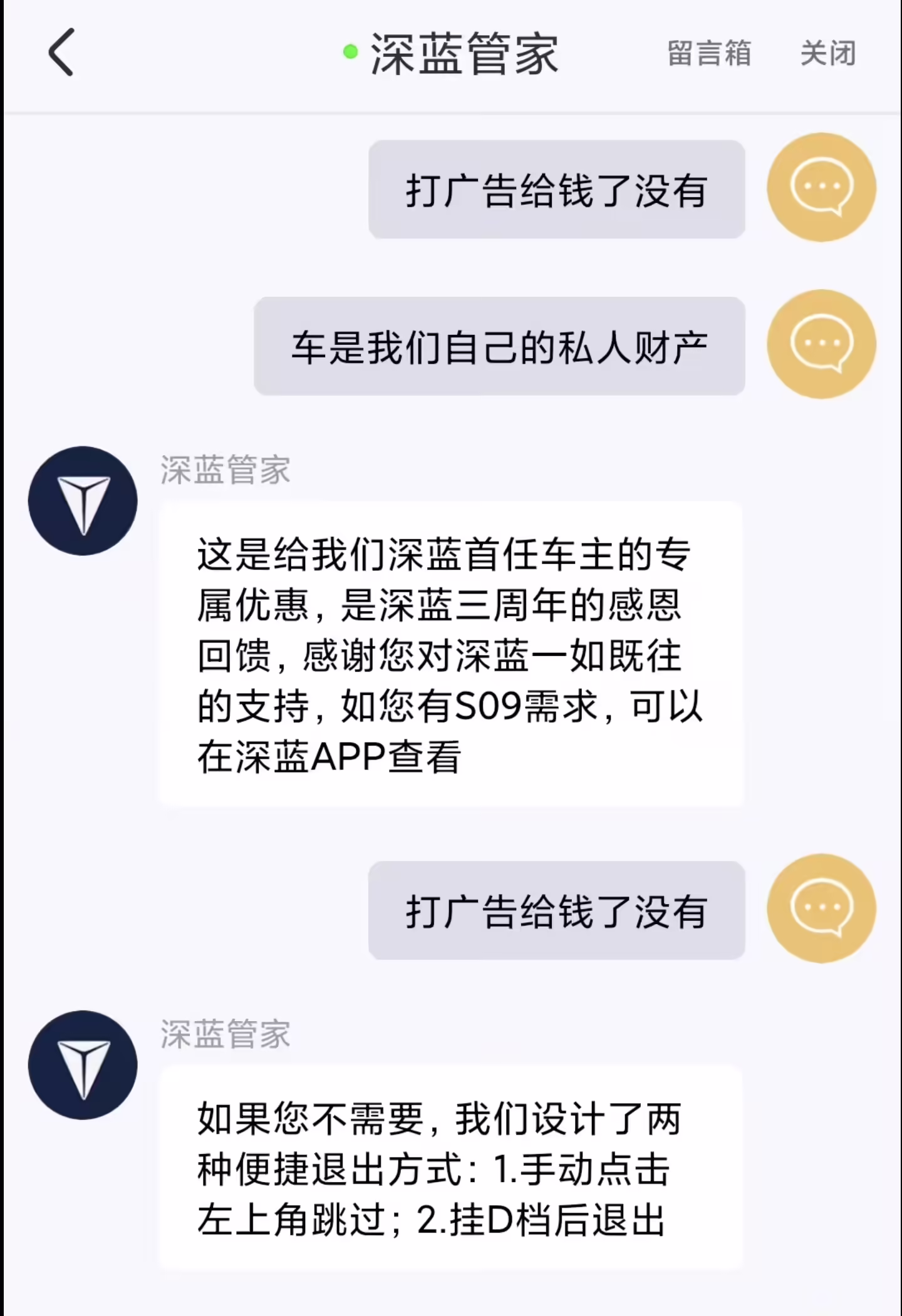The height and width of the screenshot is (1316, 902).
Task: Close the chat via 关闭
Action: (828, 53)
